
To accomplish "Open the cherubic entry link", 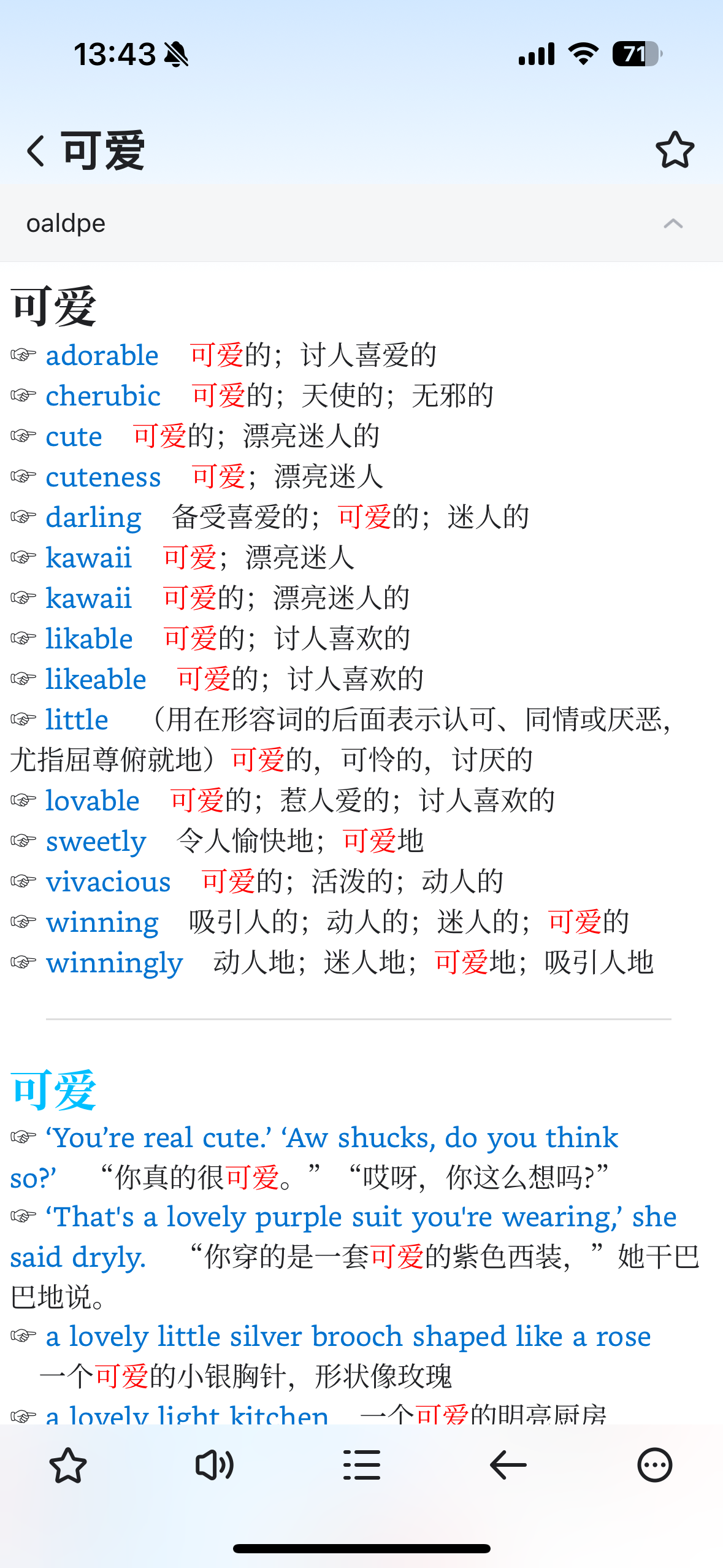I will coord(103,396).
